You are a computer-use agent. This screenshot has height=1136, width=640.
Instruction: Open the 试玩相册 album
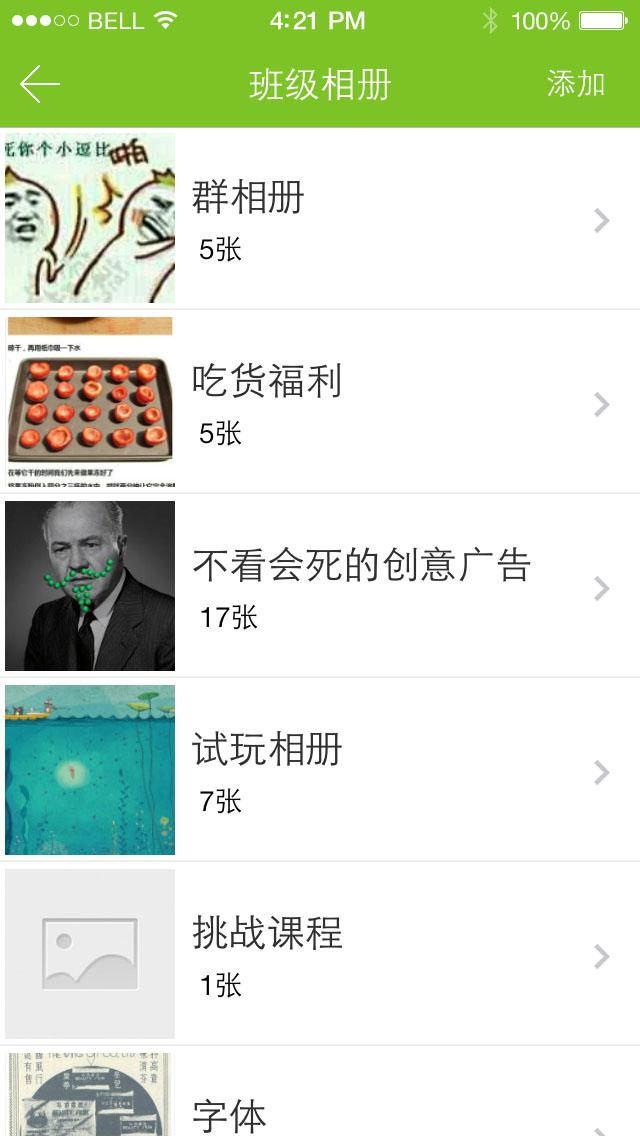[320, 771]
